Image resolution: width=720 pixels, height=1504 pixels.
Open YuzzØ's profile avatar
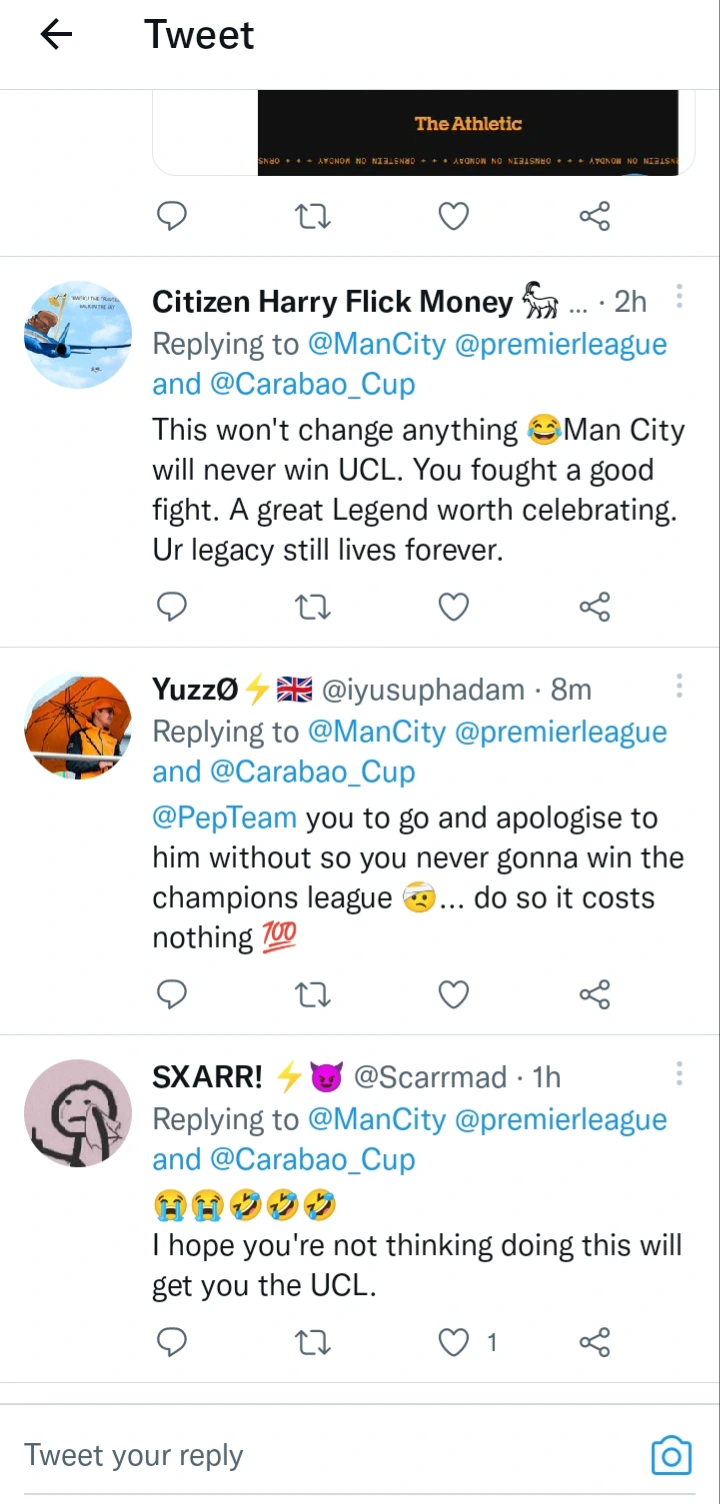pos(78,726)
